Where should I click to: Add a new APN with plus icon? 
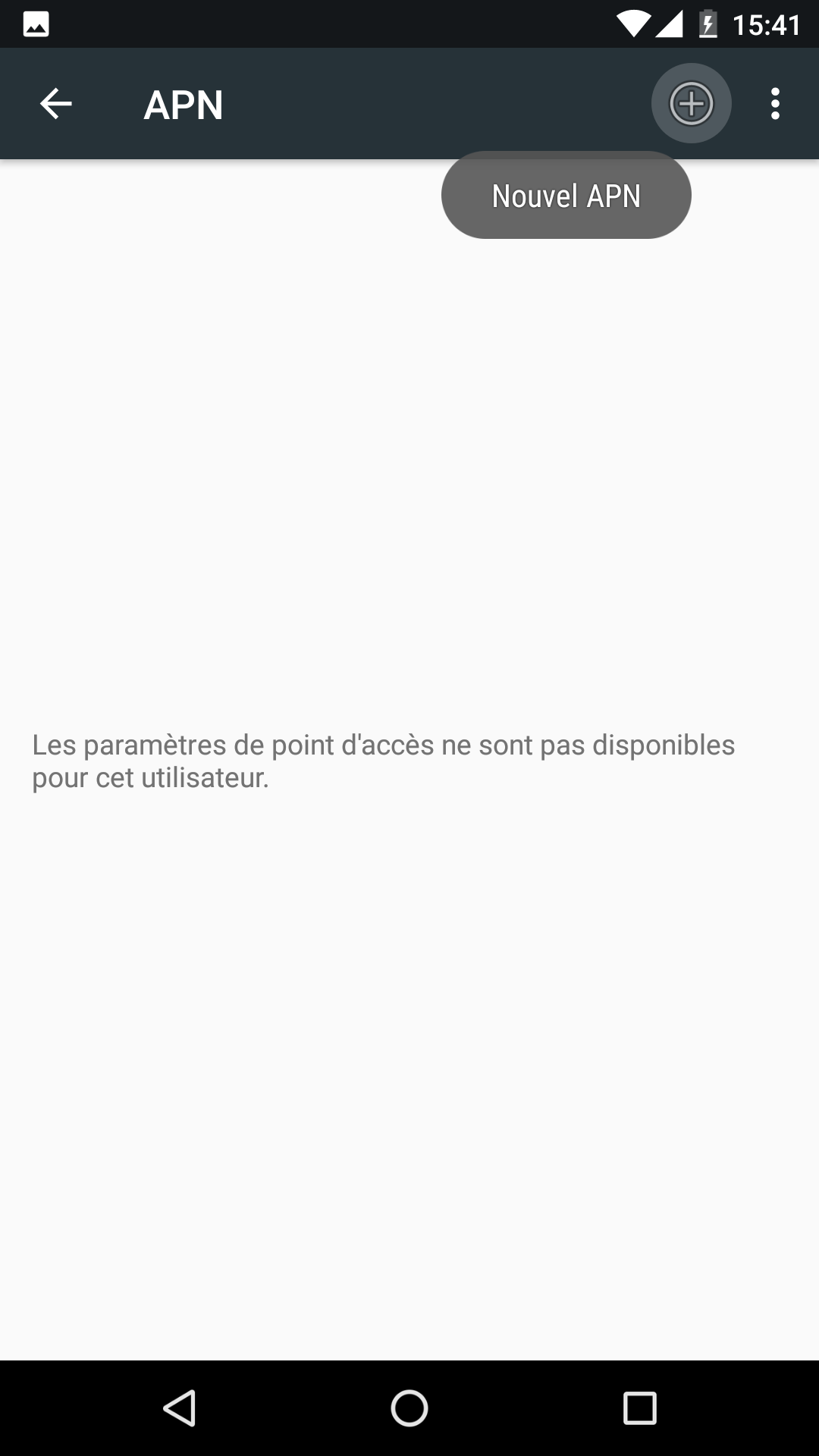coord(692,104)
